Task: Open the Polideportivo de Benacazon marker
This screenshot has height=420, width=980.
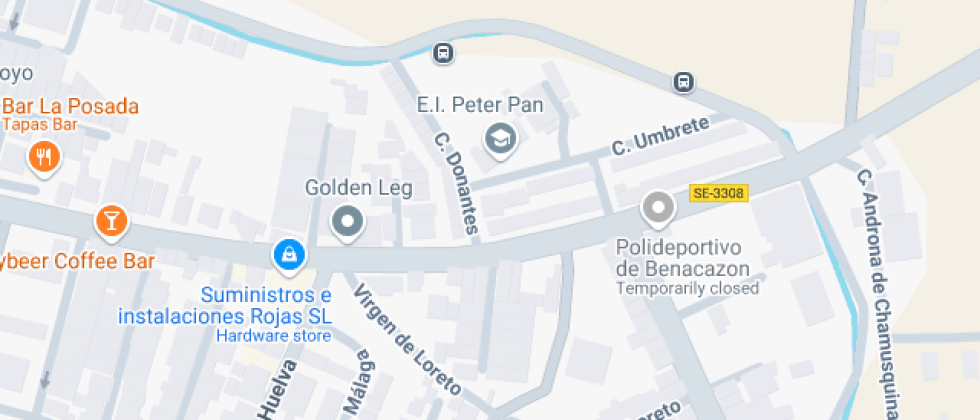Action: pos(658,208)
